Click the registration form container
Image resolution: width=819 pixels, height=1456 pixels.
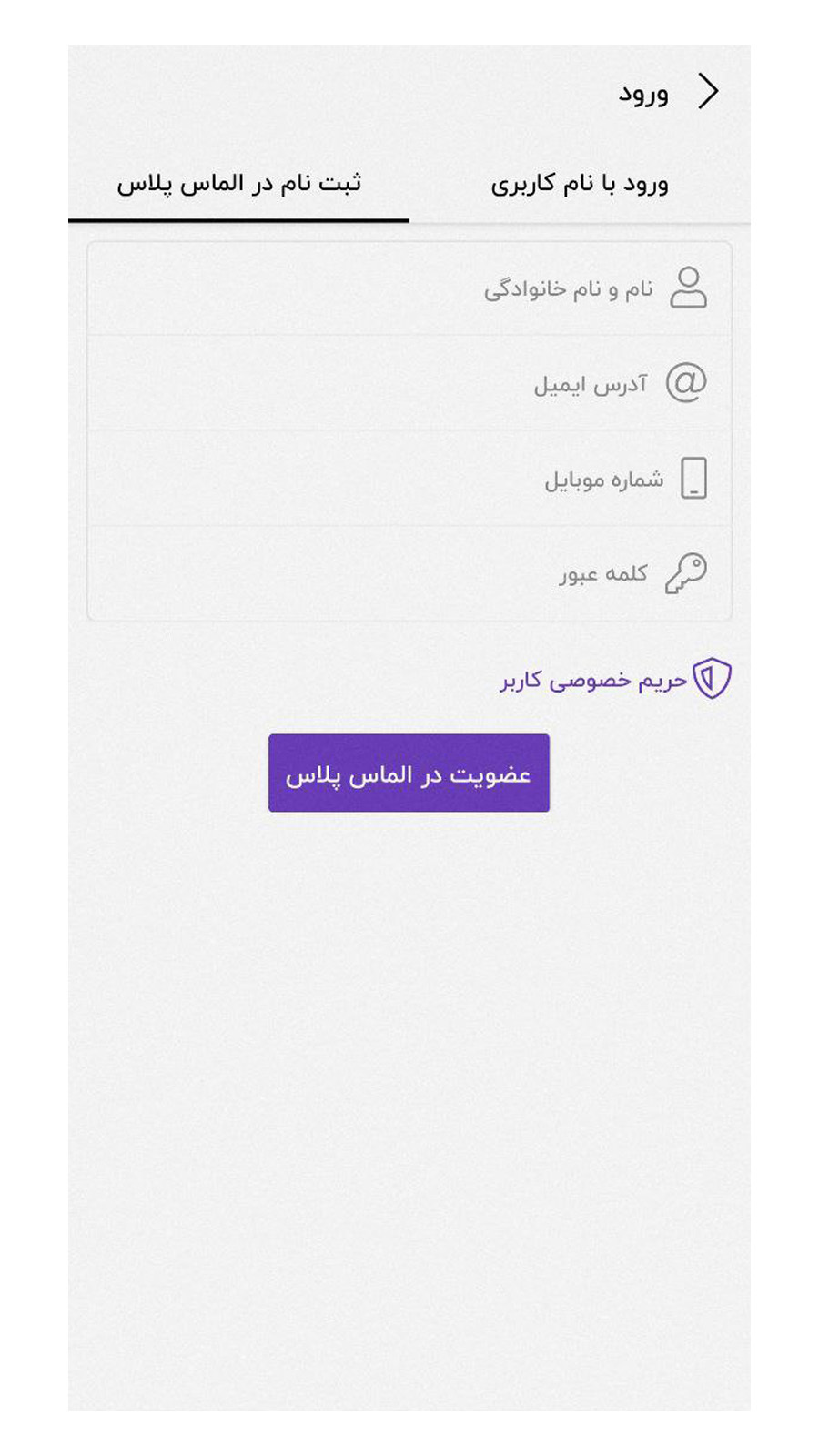[409, 428]
